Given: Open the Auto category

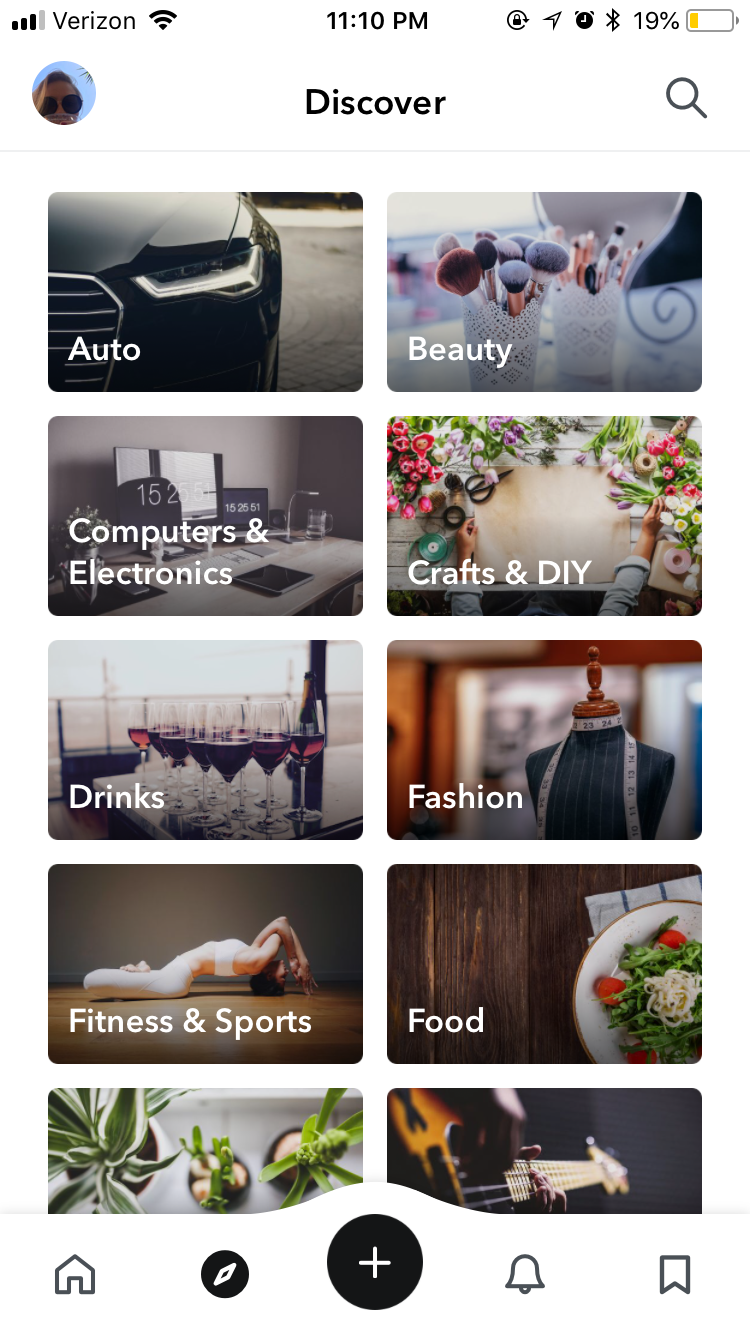Looking at the screenshot, I should [x=205, y=292].
